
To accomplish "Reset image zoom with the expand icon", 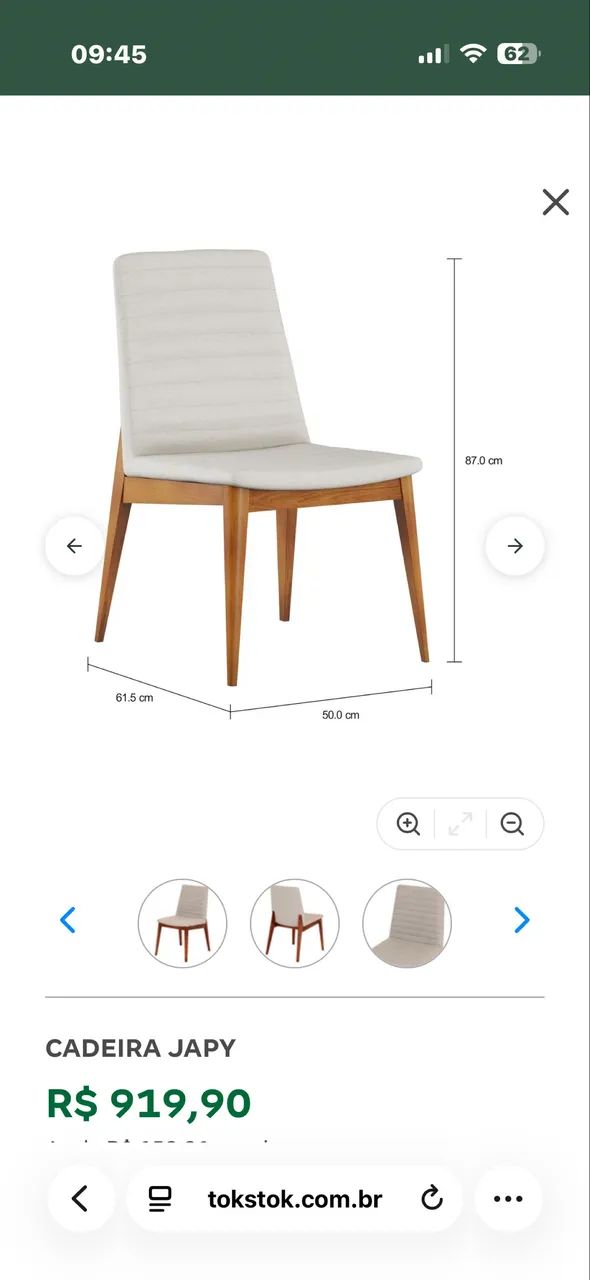I will click(460, 824).
